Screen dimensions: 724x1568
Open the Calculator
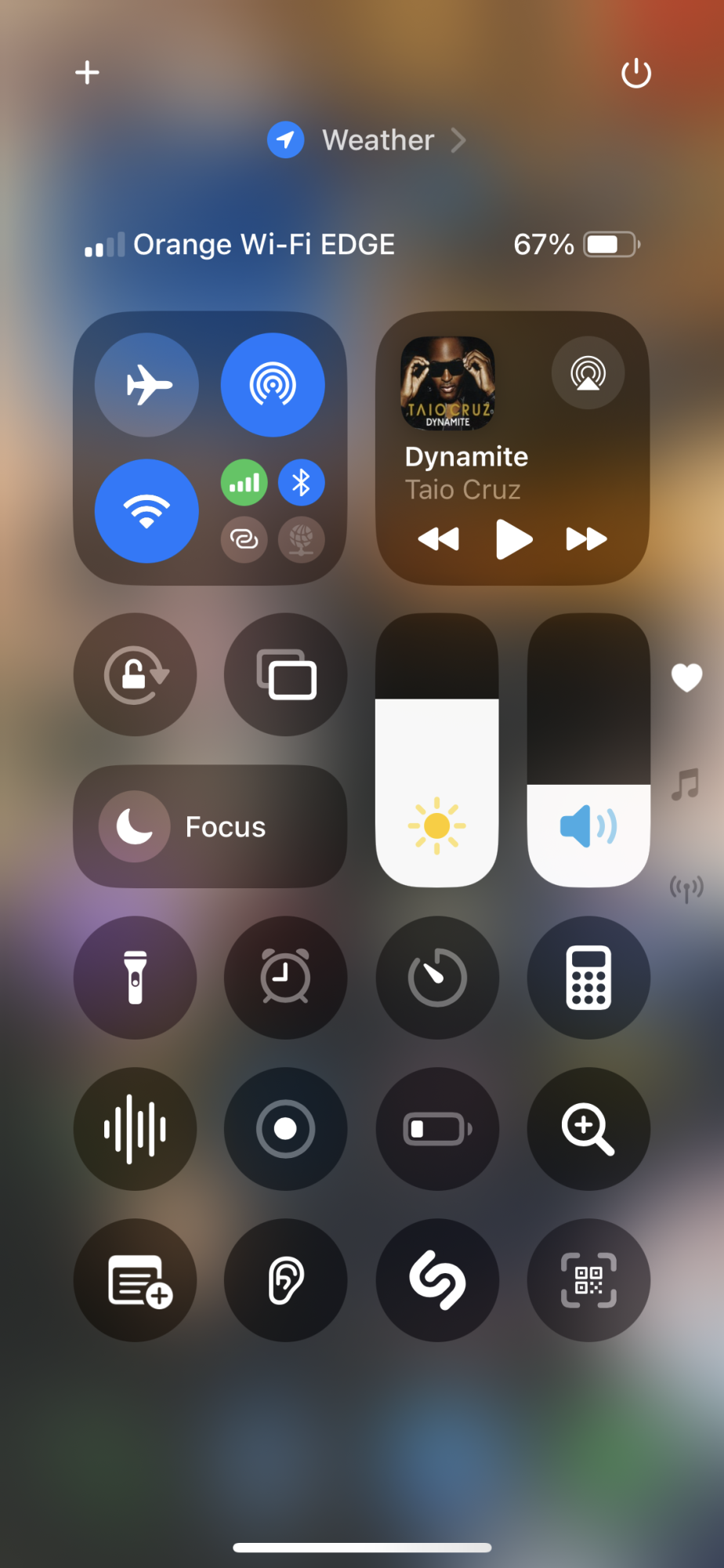[588, 978]
